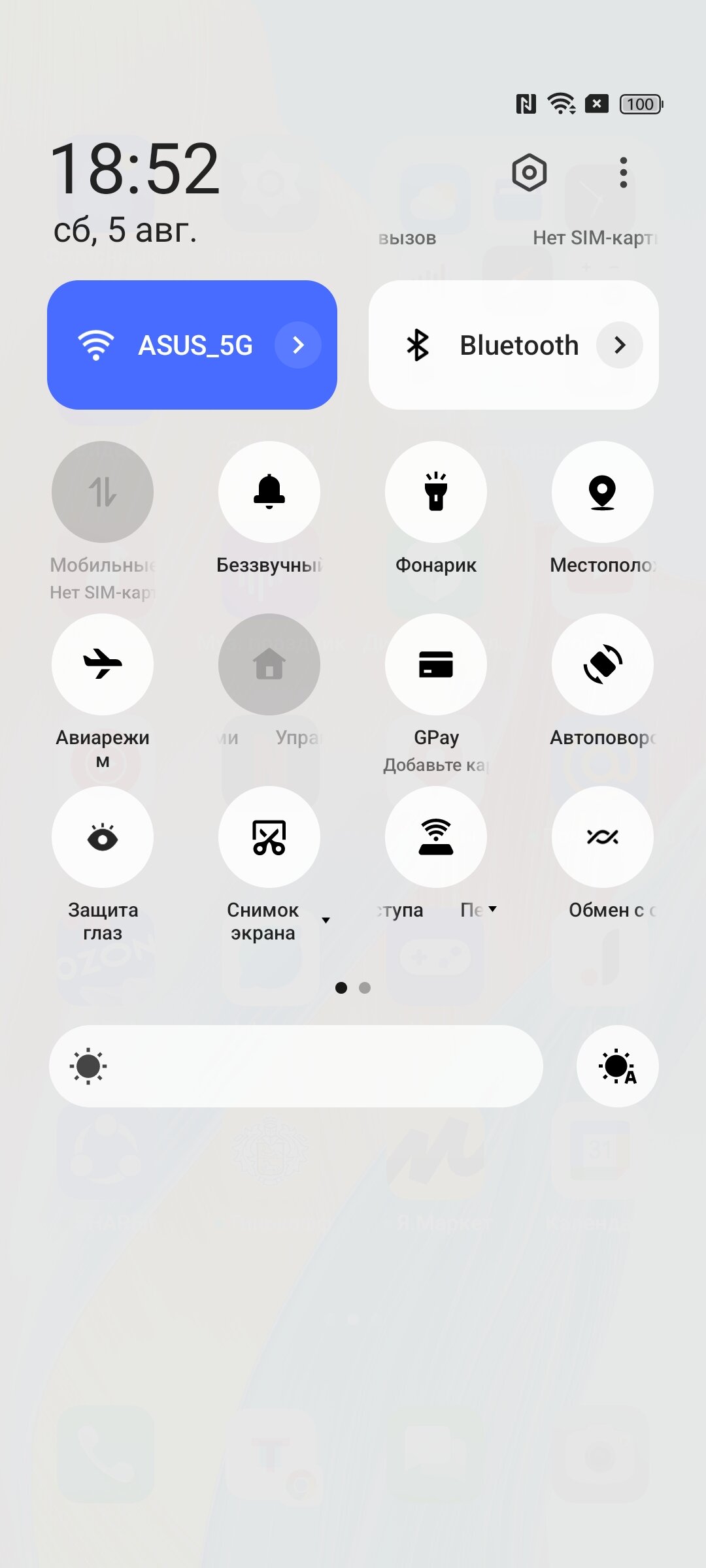Open settings via the gear icon
Image resolution: width=706 pixels, height=1568 pixels.
coord(529,172)
